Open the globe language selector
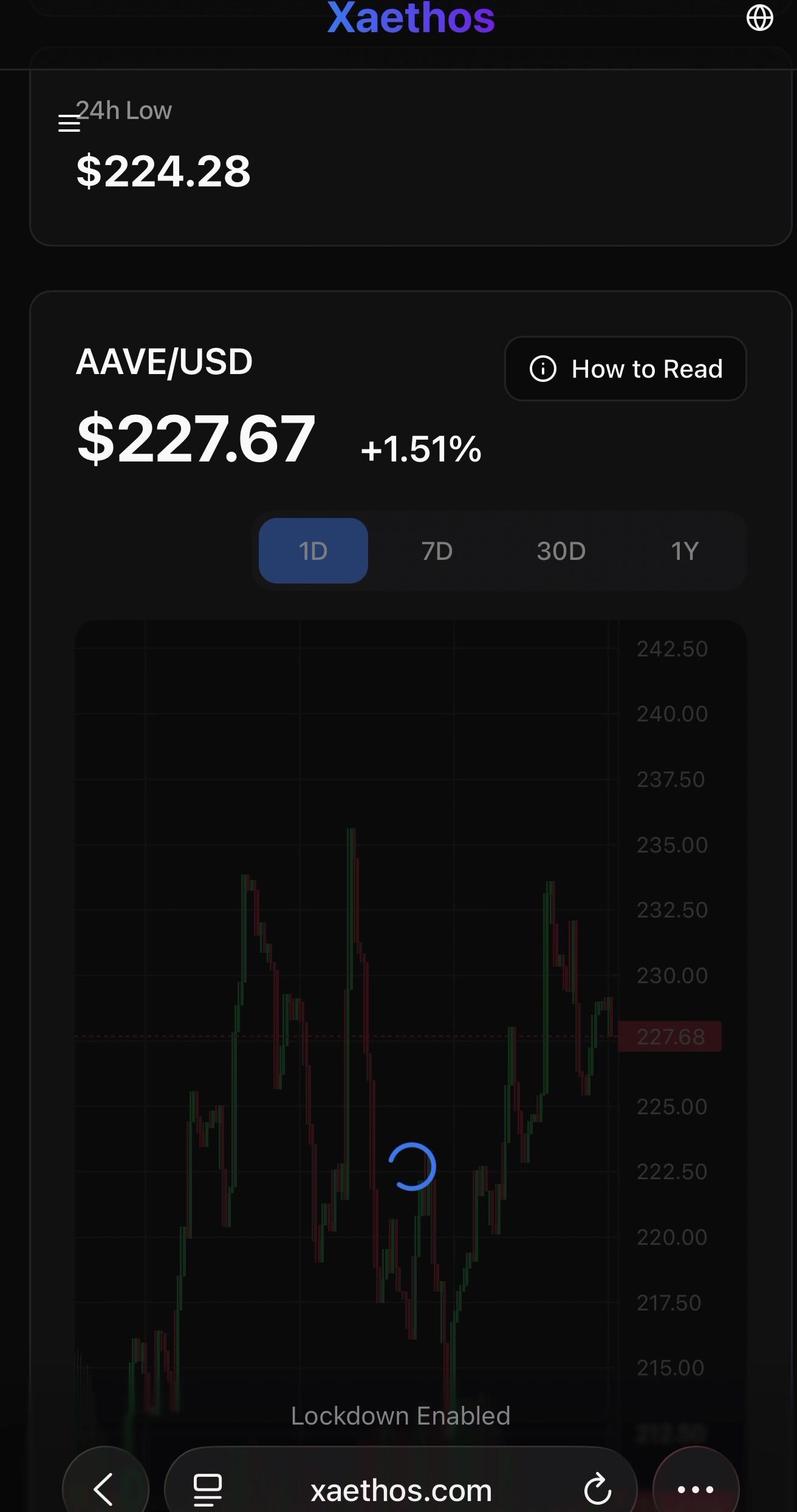This screenshot has height=1512, width=797. [759, 18]
